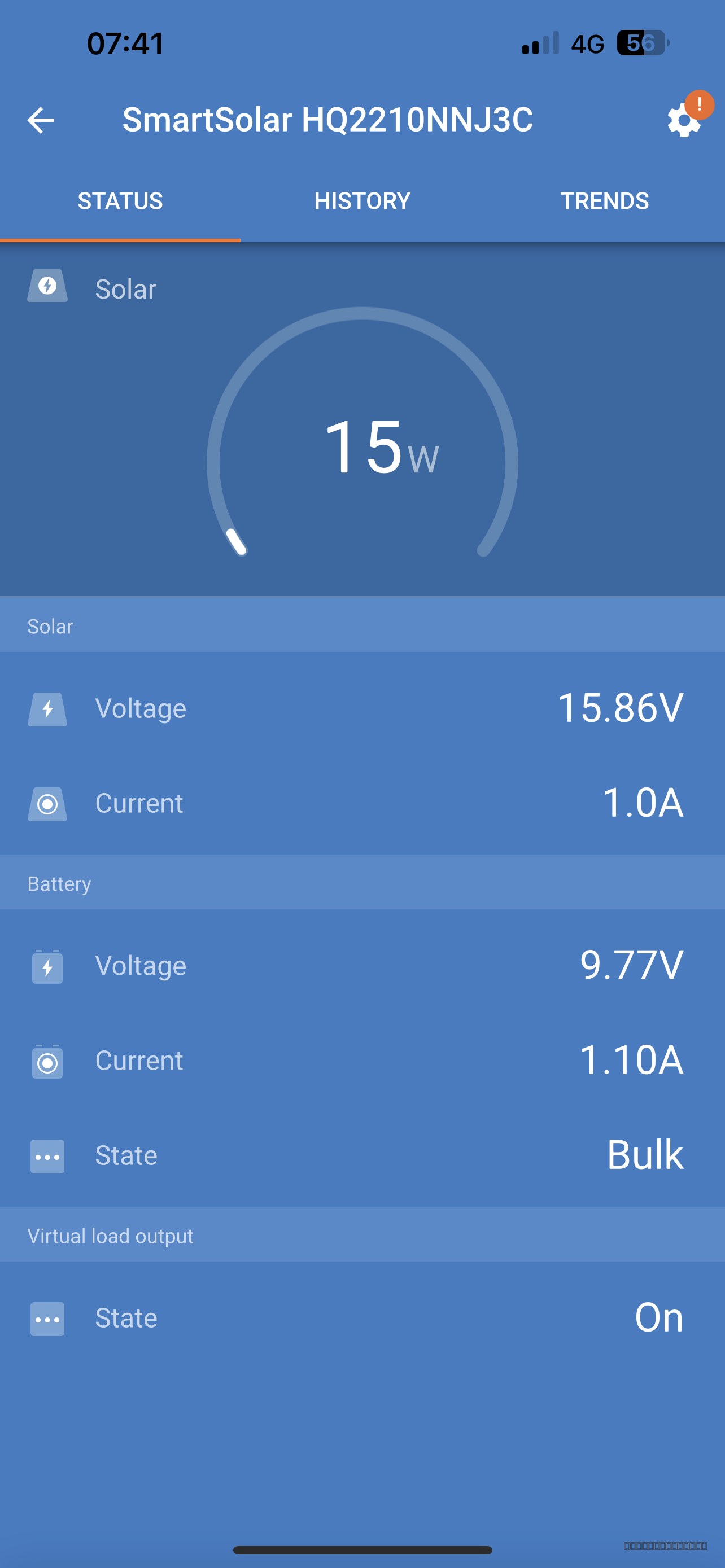Open device settings gear icon
The height and width of the screenshot is (1568, 725).
[684, 121]
